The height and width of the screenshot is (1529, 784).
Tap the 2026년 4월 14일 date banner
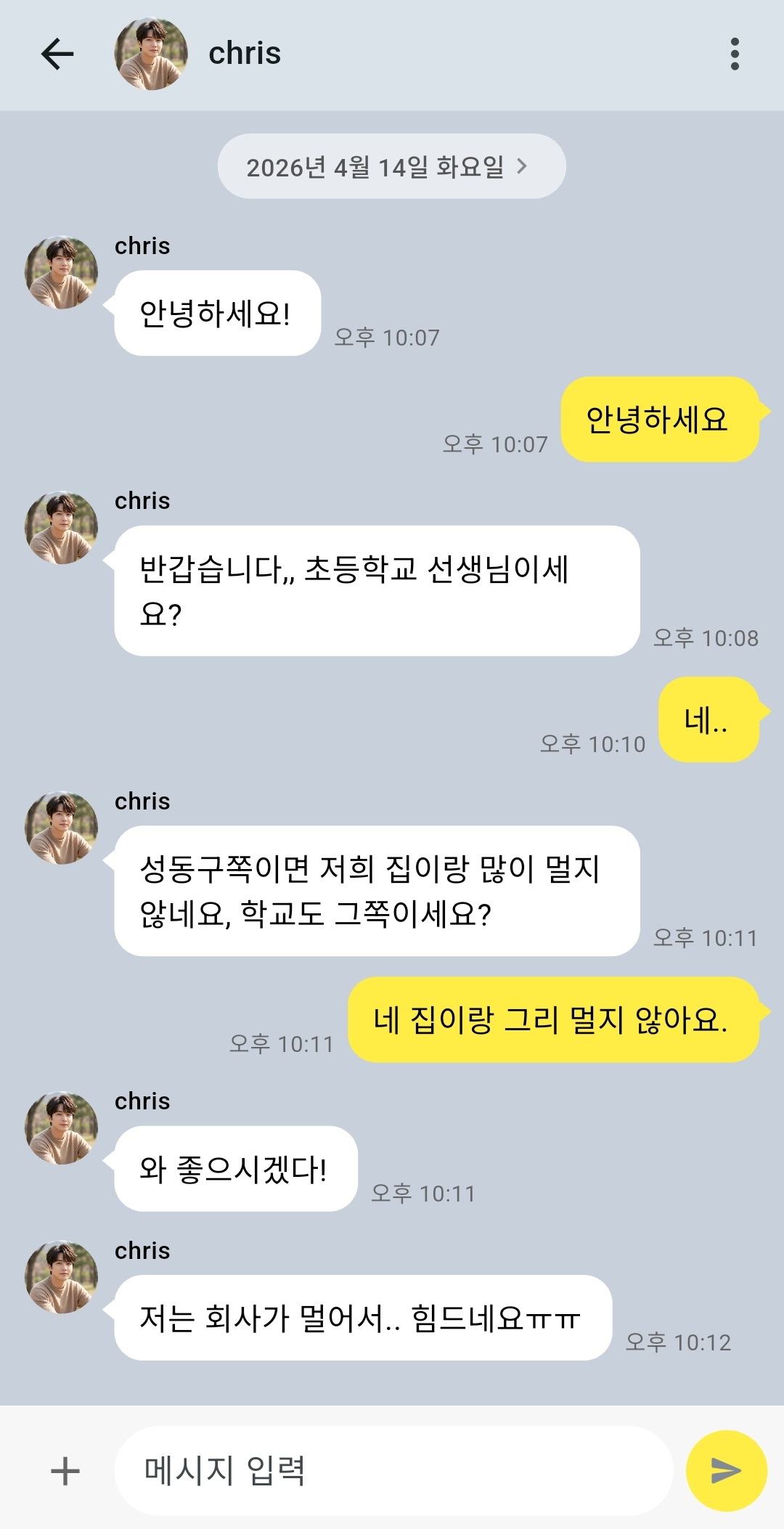tap(377, 166)
